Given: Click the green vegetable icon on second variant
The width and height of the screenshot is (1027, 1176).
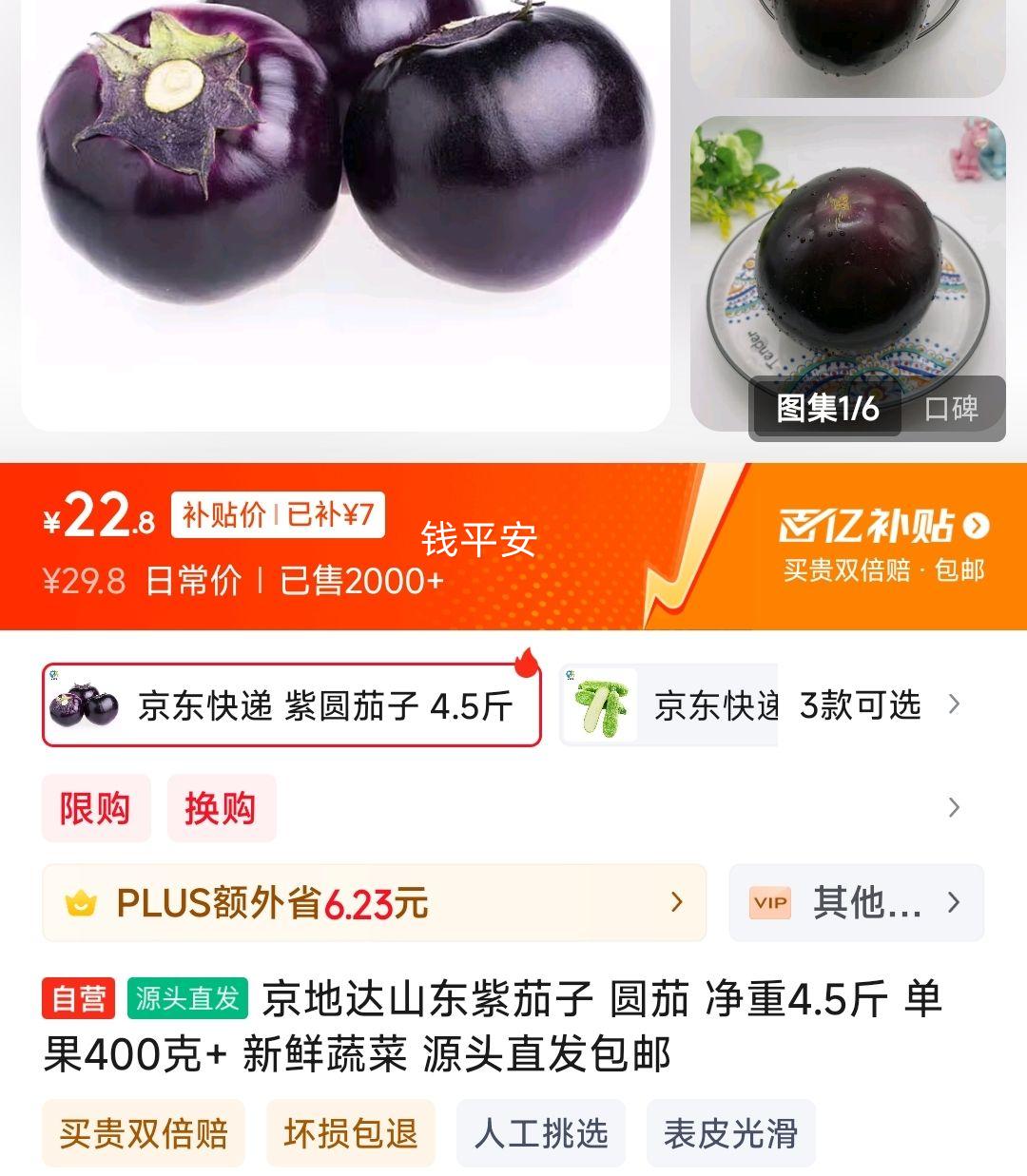Looking at the screenshot, I should point(601,705).
